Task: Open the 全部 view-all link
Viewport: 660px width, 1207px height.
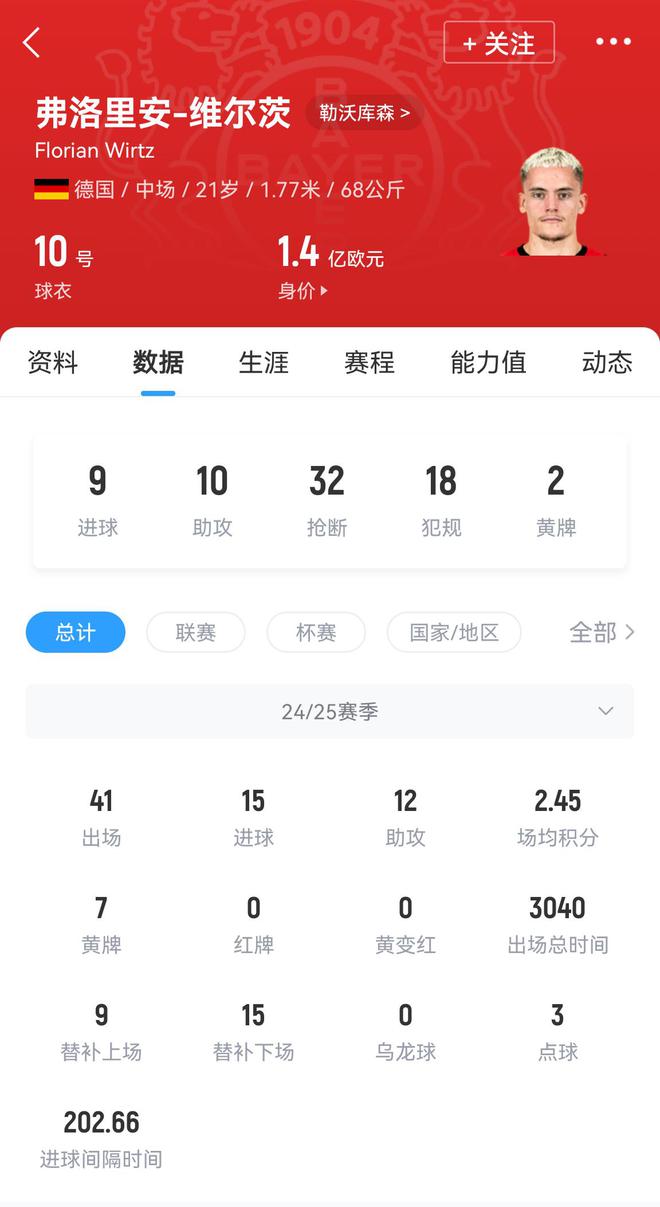Action: pyautogui.click(x=601, y=632)
